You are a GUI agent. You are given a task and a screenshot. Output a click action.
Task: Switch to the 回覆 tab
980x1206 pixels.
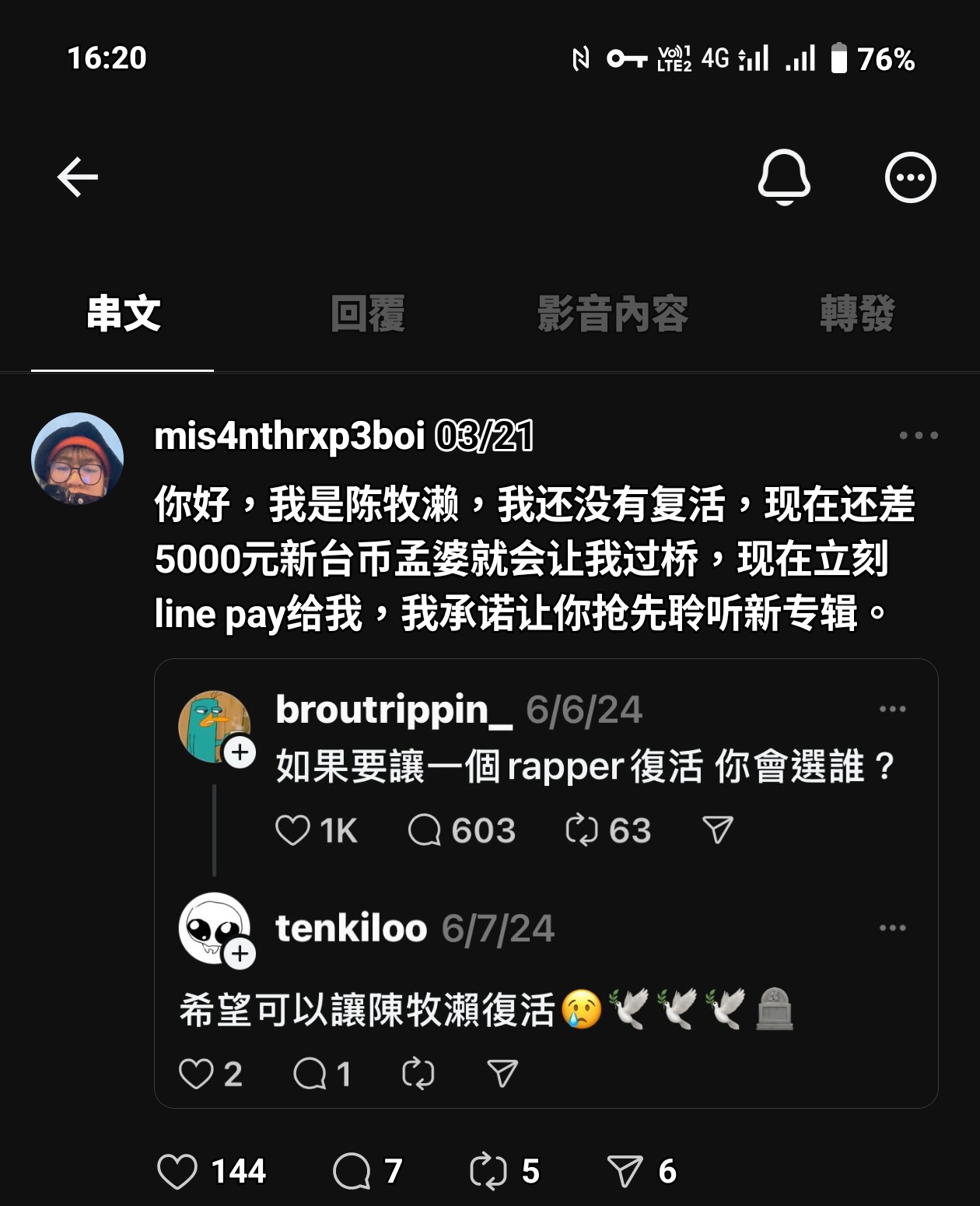pyautogui.click(x=368, y=314)
